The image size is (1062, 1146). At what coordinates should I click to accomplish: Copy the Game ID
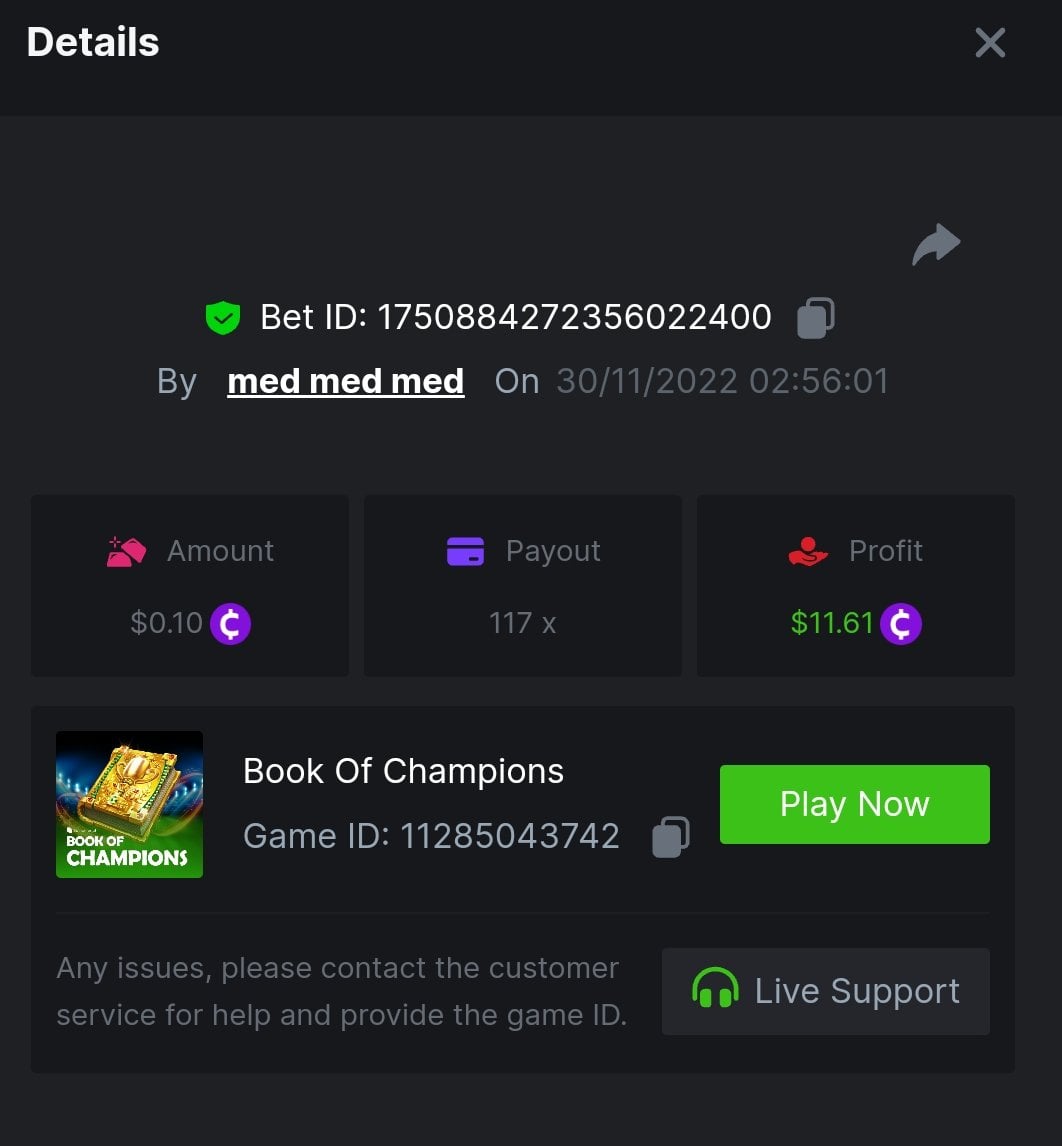(x=670, y=836)
